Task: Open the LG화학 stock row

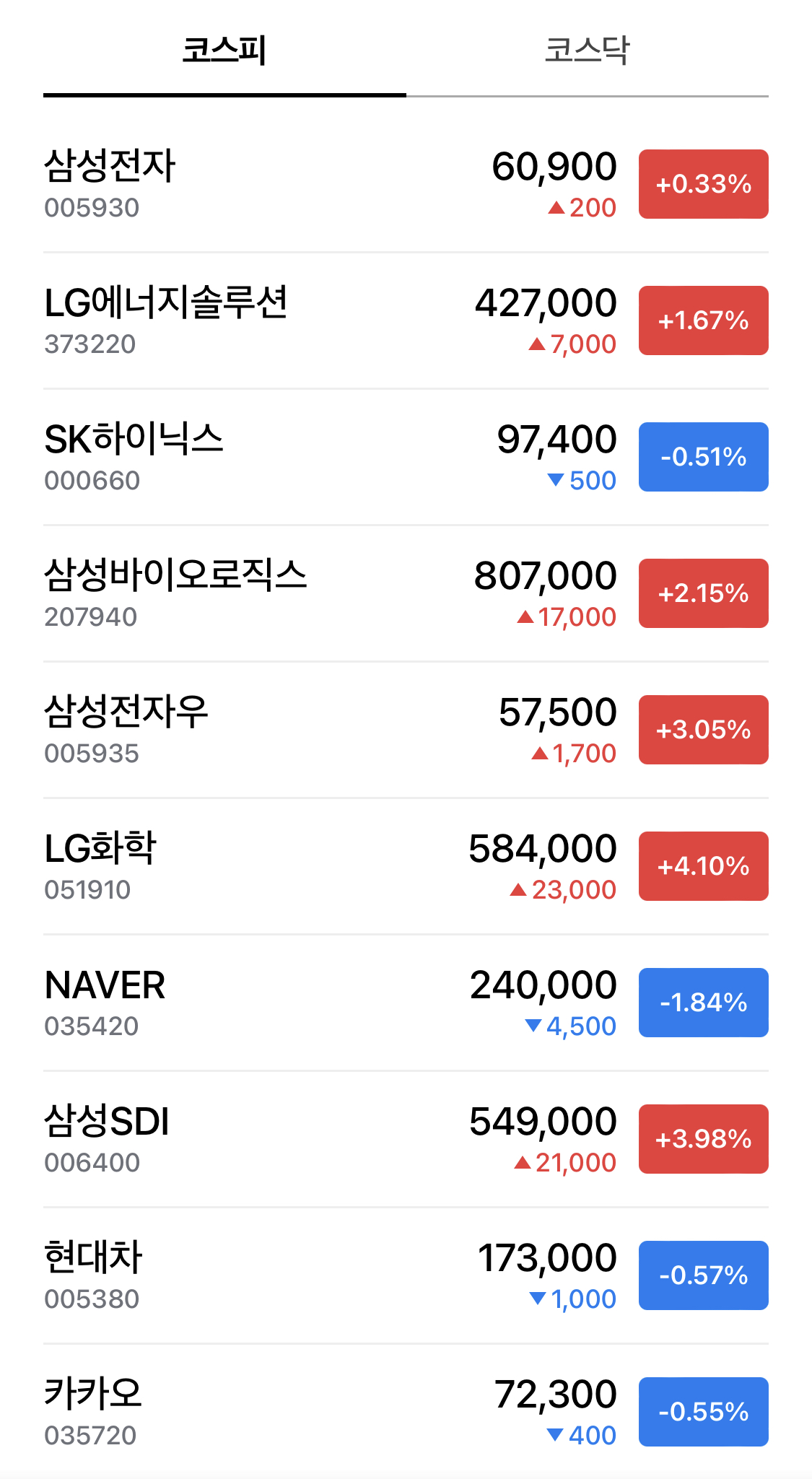Action: pyautogui.click(x=406, y=866)
